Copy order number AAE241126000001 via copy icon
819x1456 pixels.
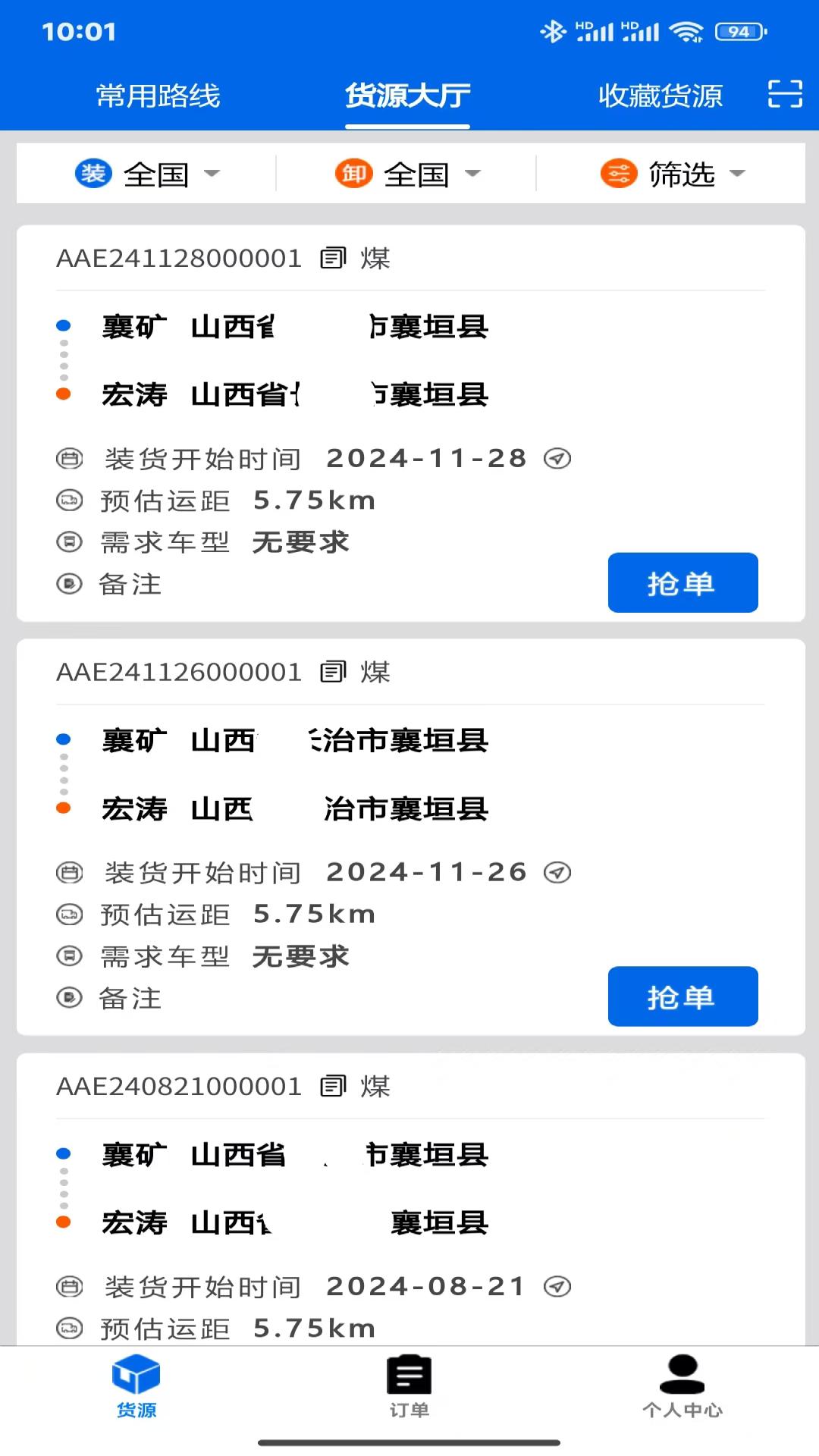click(332, 673)
